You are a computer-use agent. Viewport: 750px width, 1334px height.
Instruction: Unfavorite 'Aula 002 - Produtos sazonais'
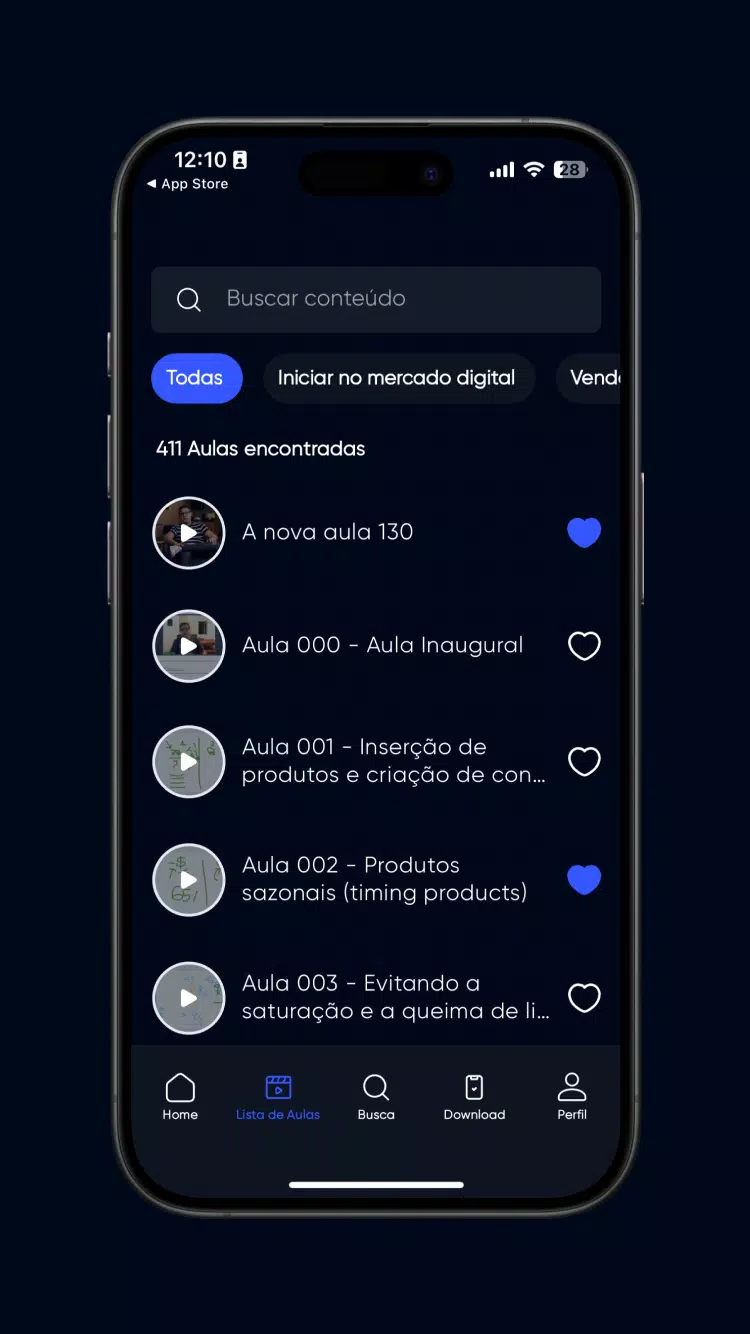[584, 879]
